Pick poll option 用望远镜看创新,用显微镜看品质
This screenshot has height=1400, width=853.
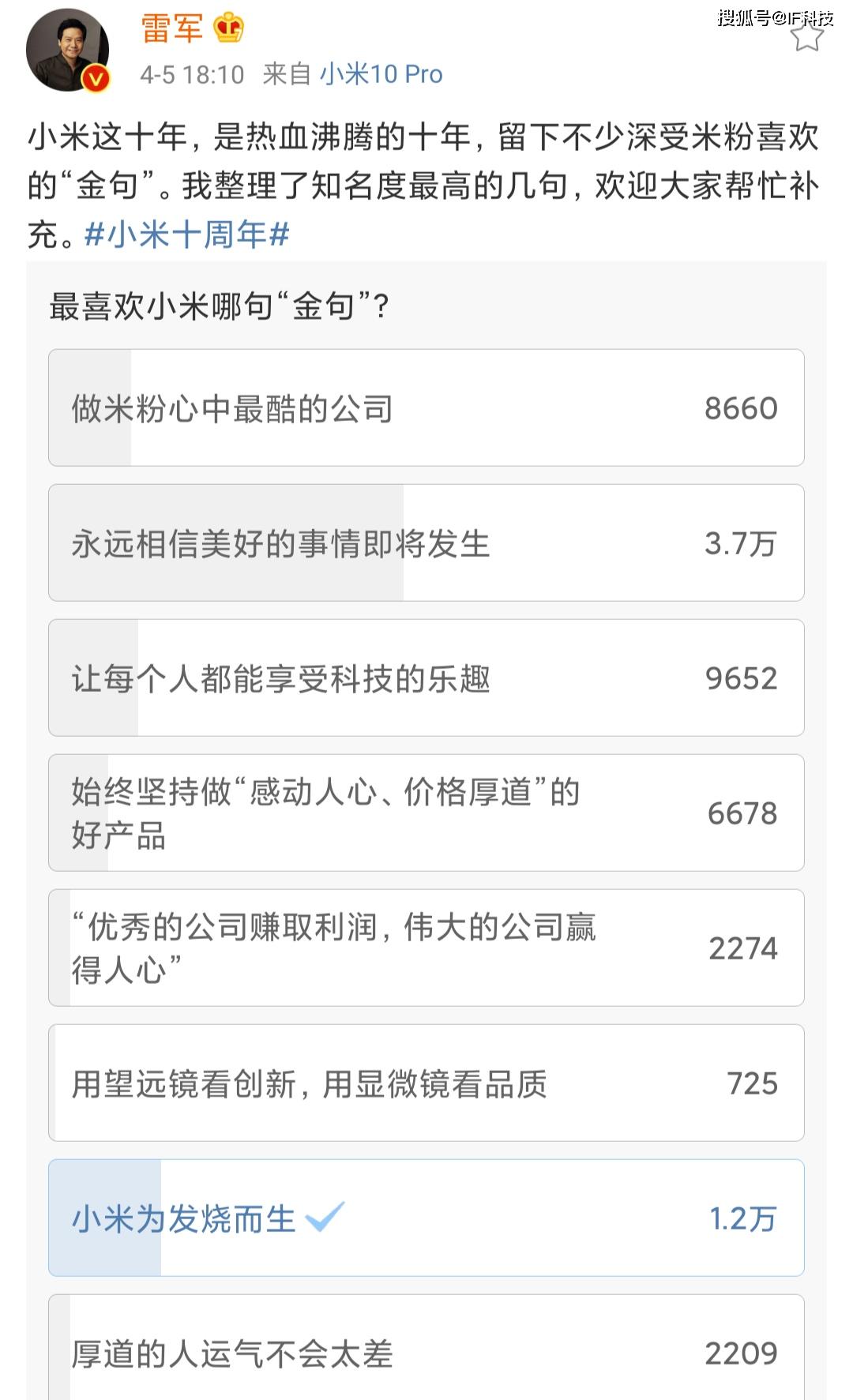pos(426,1083)
